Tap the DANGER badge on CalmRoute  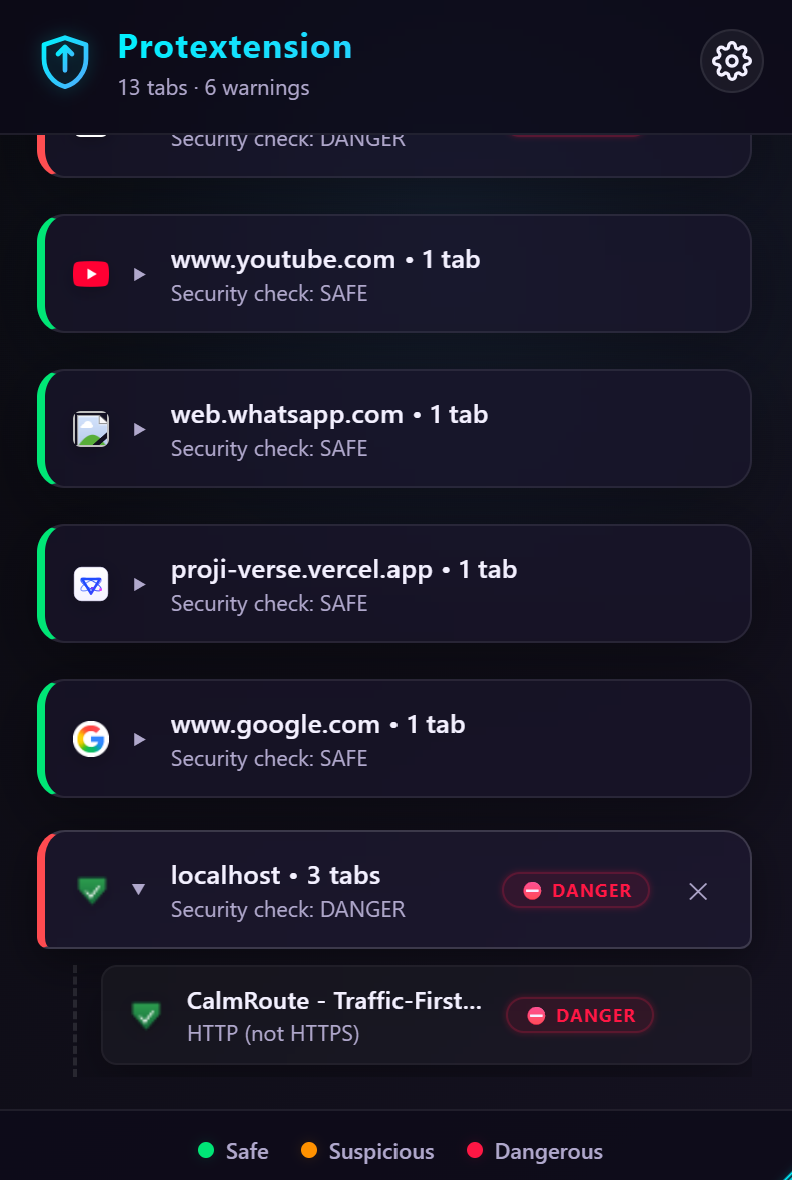(580, 1016)
